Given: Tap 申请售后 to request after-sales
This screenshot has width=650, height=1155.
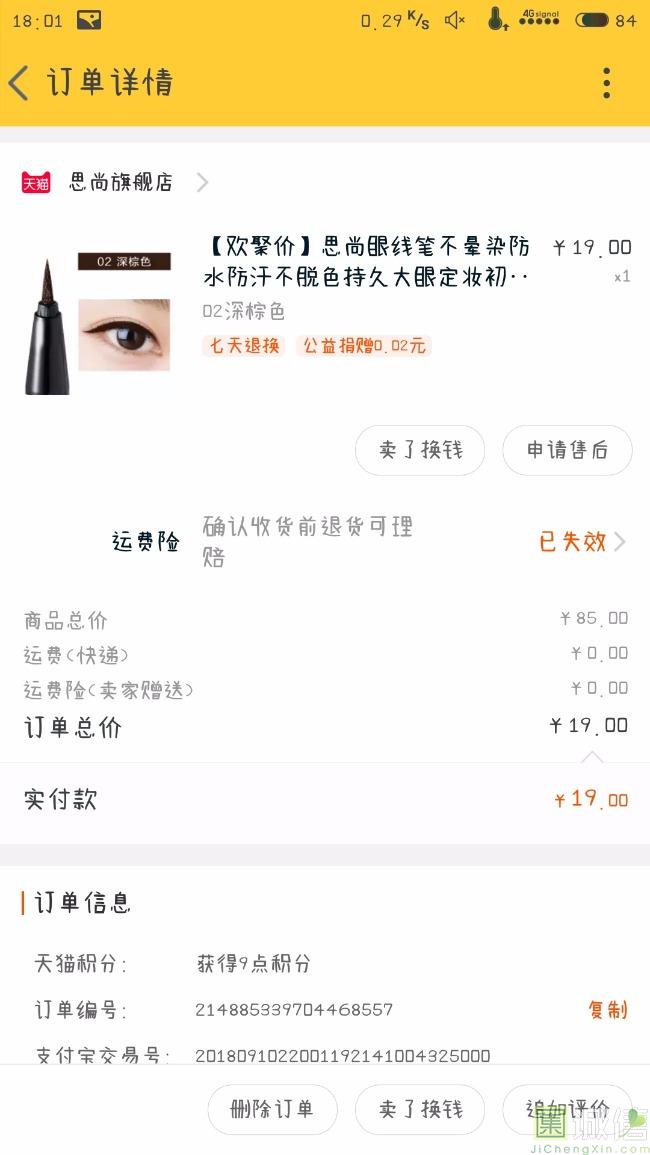Looking at the screenshot, I should (567, 450).
